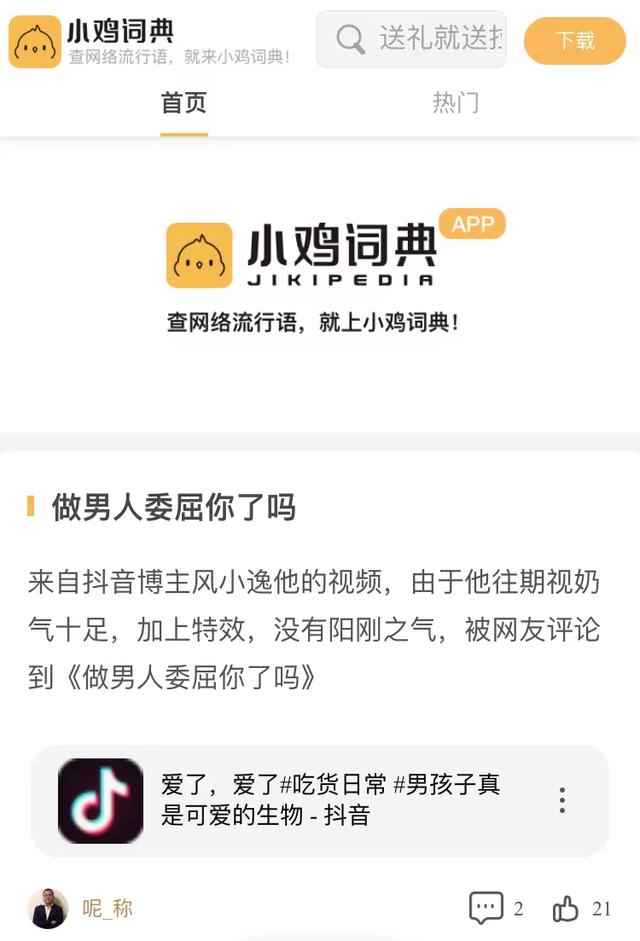Tap the search box at the top
Screen dimensions: 640x941
[412, 40]
